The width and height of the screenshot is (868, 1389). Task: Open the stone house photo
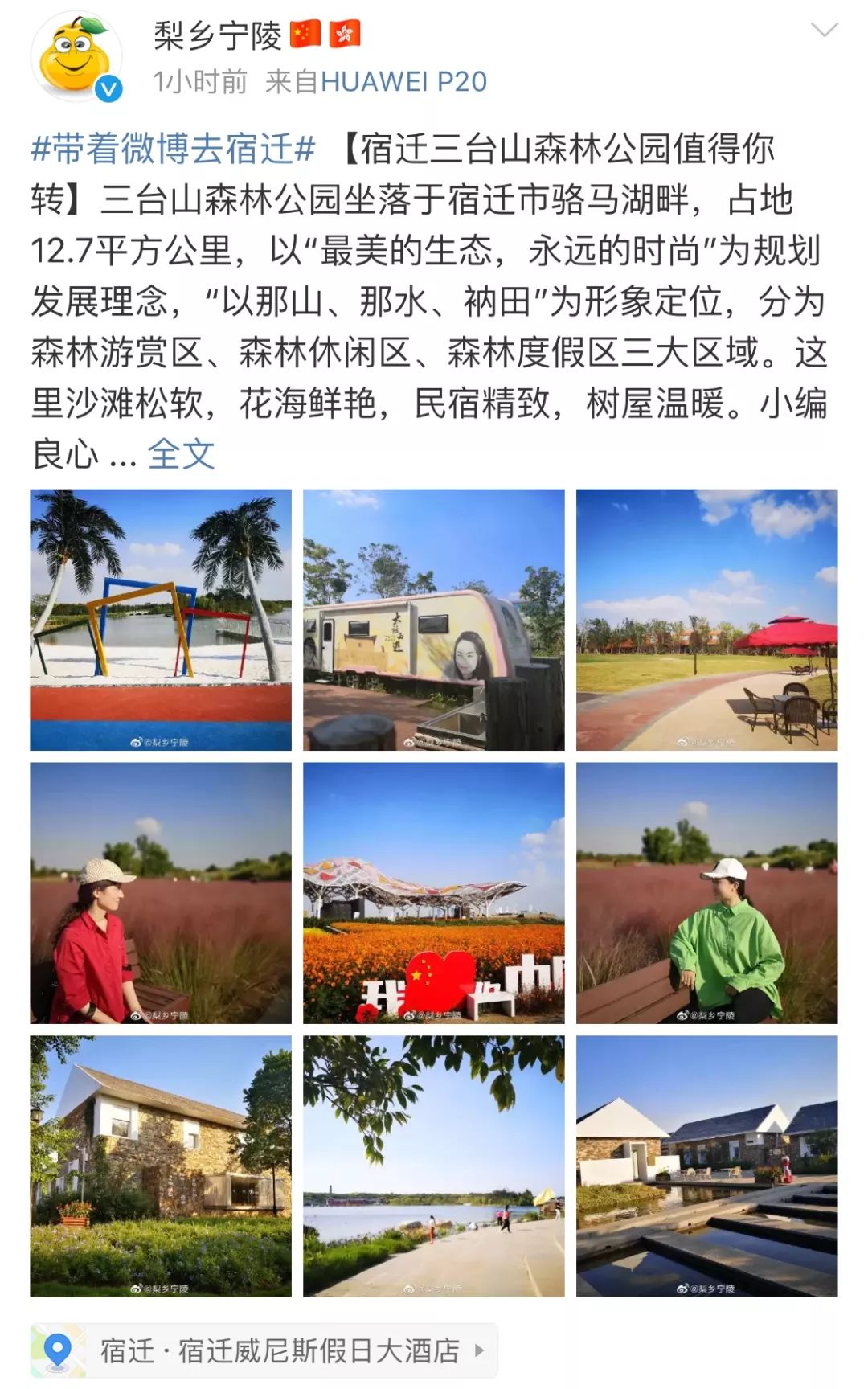161,1166
